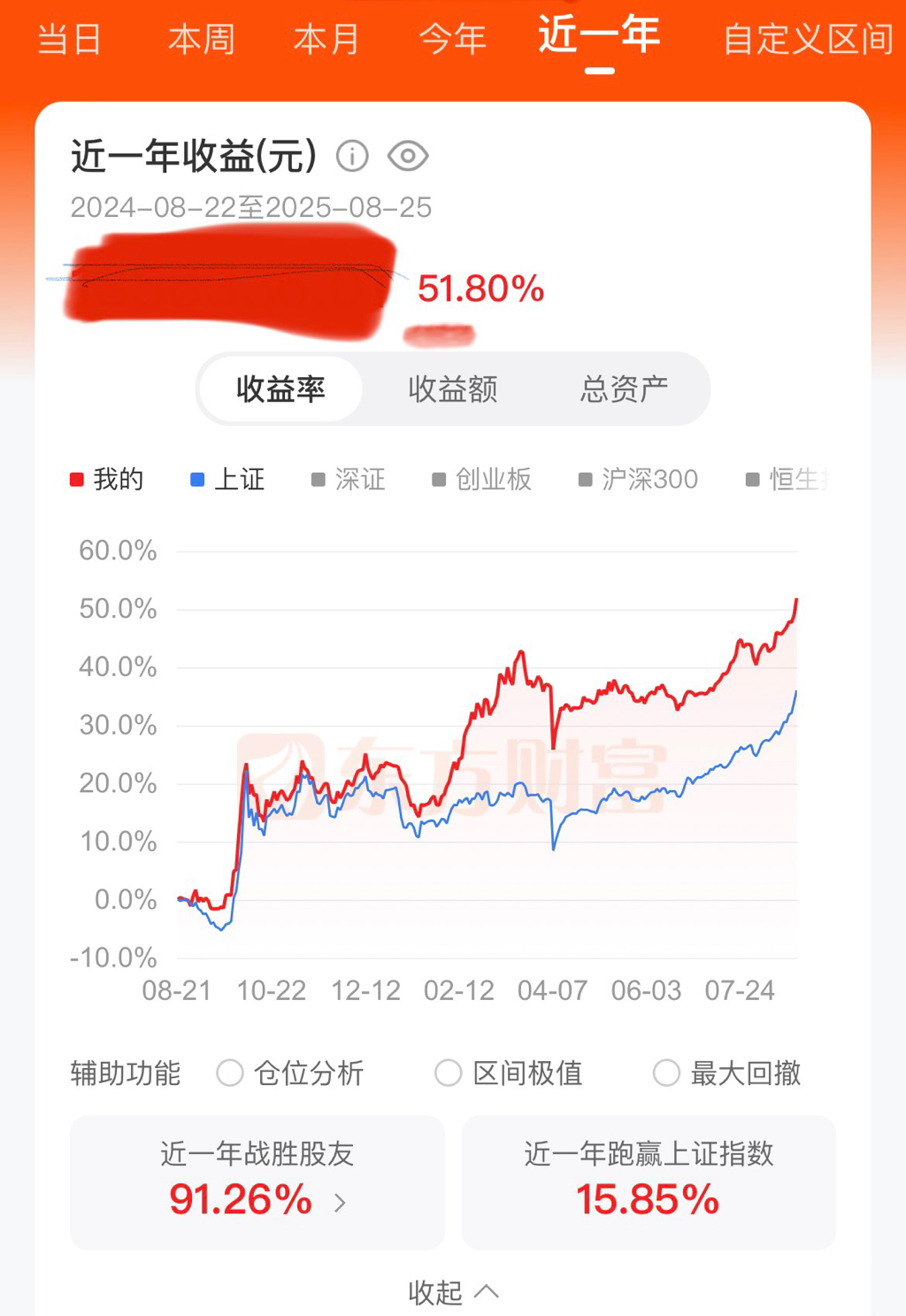
Task: Switch to the 本周 tab
Action: coord(201,40)
